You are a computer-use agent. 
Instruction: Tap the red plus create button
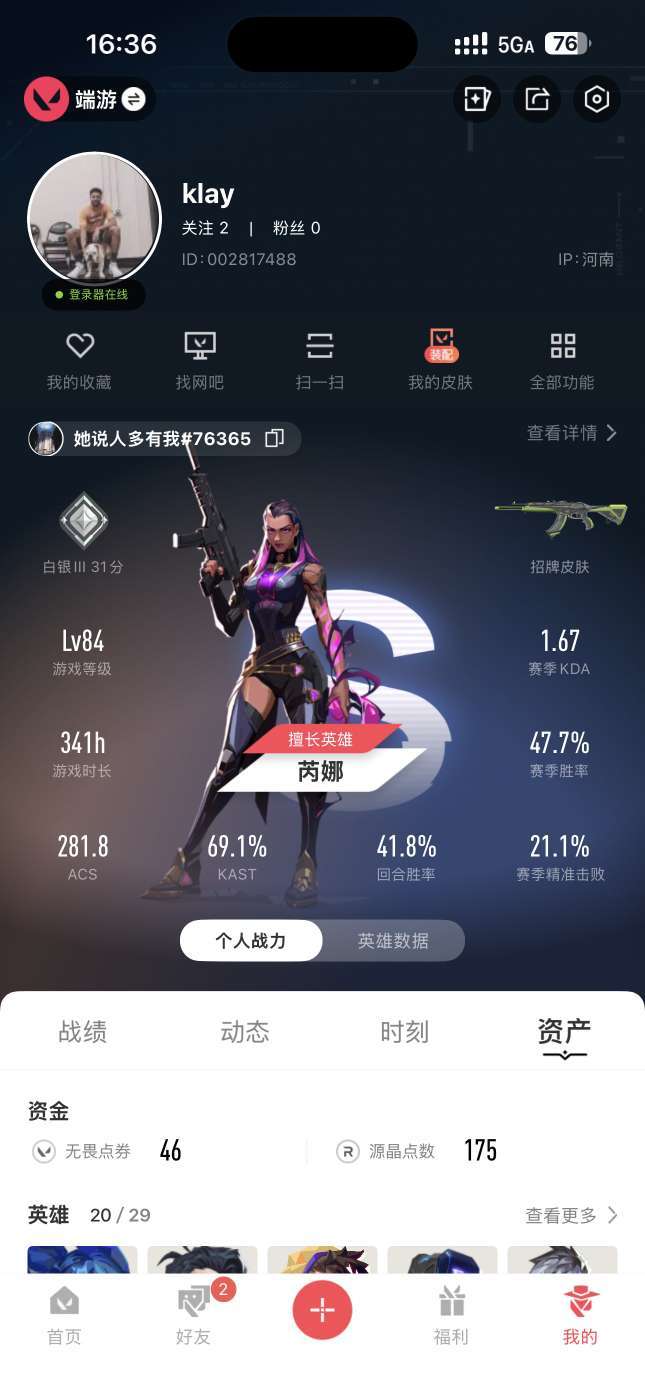[x=322, y=1309]
